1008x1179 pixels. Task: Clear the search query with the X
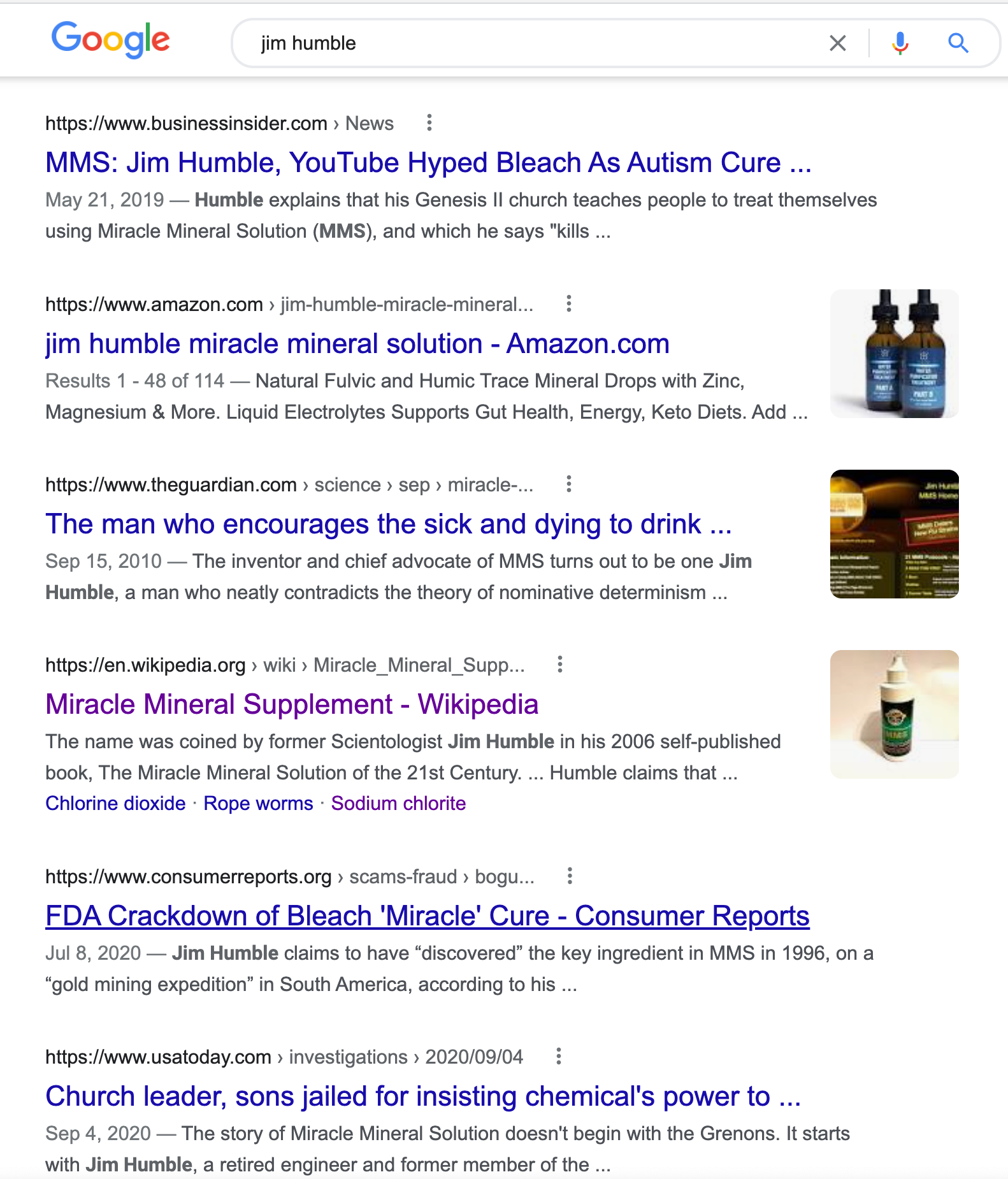tap(837, 43)
